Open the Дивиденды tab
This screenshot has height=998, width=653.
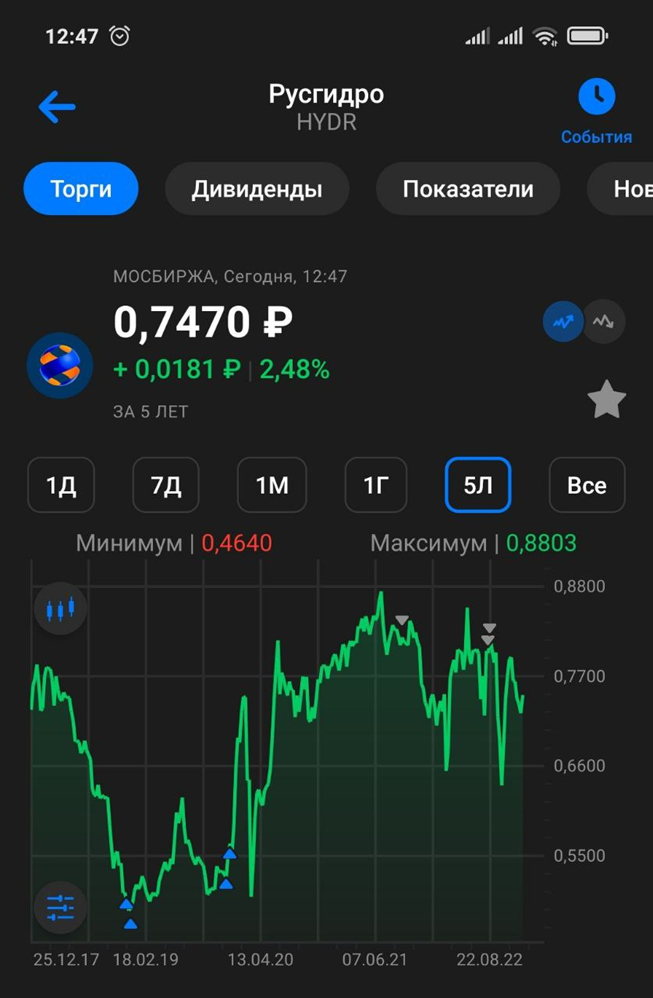(257, 189)
